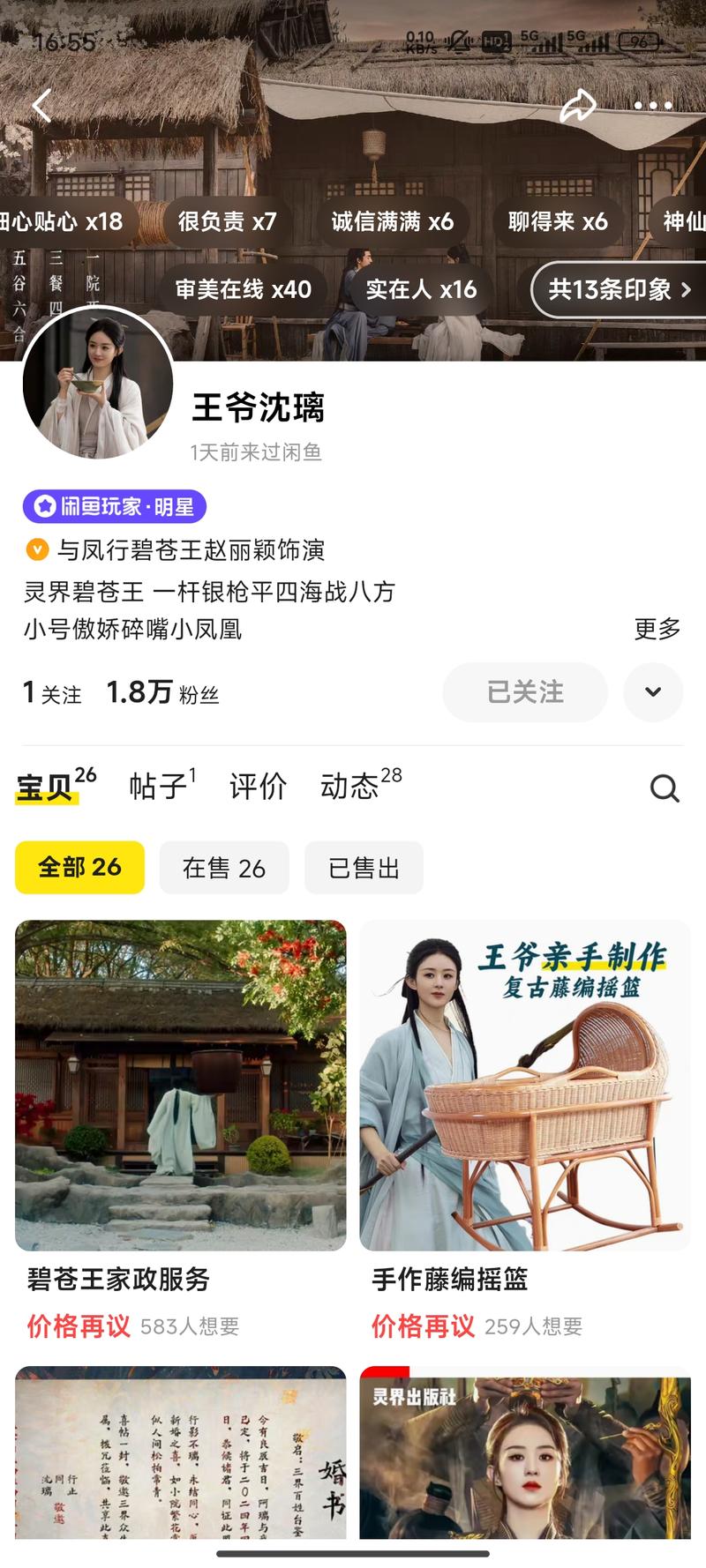Go back using the top-left arrow
The height and width of the screenshot is (1568, 706).
[x=41, y=106]
